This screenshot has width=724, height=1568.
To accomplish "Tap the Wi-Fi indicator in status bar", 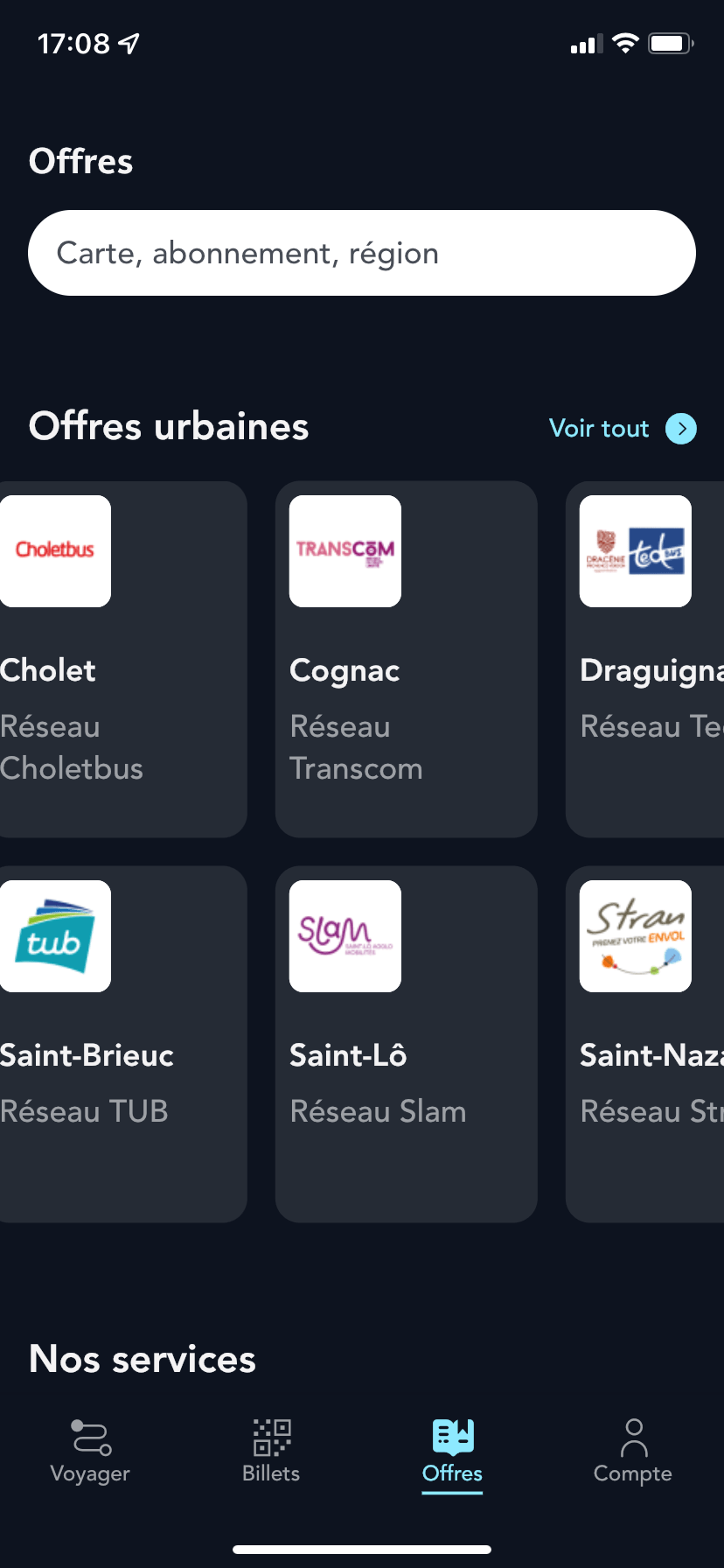I will (x=624, y=42).
